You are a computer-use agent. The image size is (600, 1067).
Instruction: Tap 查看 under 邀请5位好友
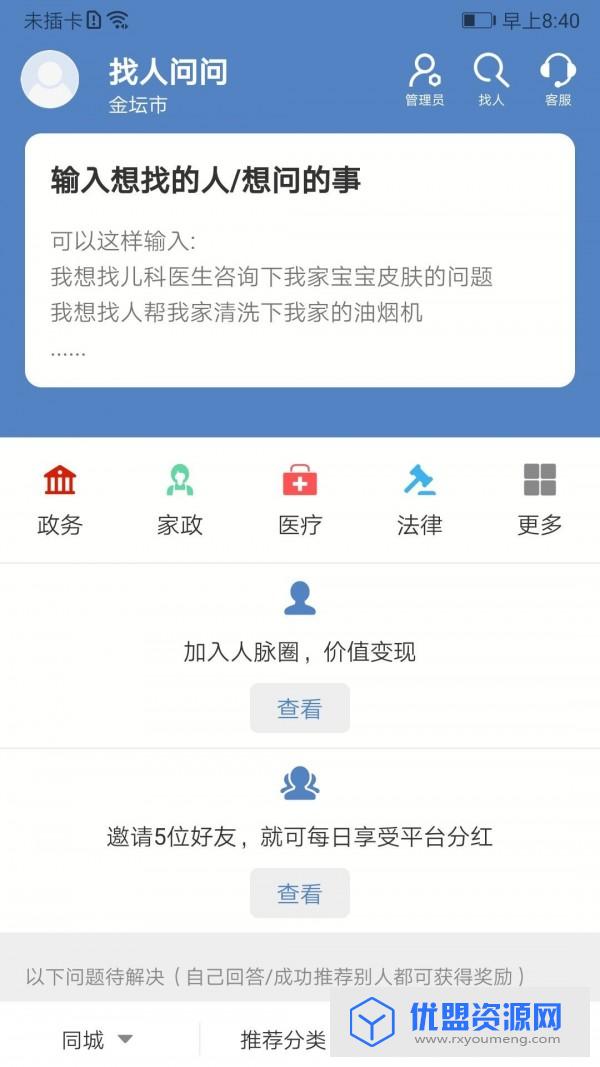click(300, 893)
